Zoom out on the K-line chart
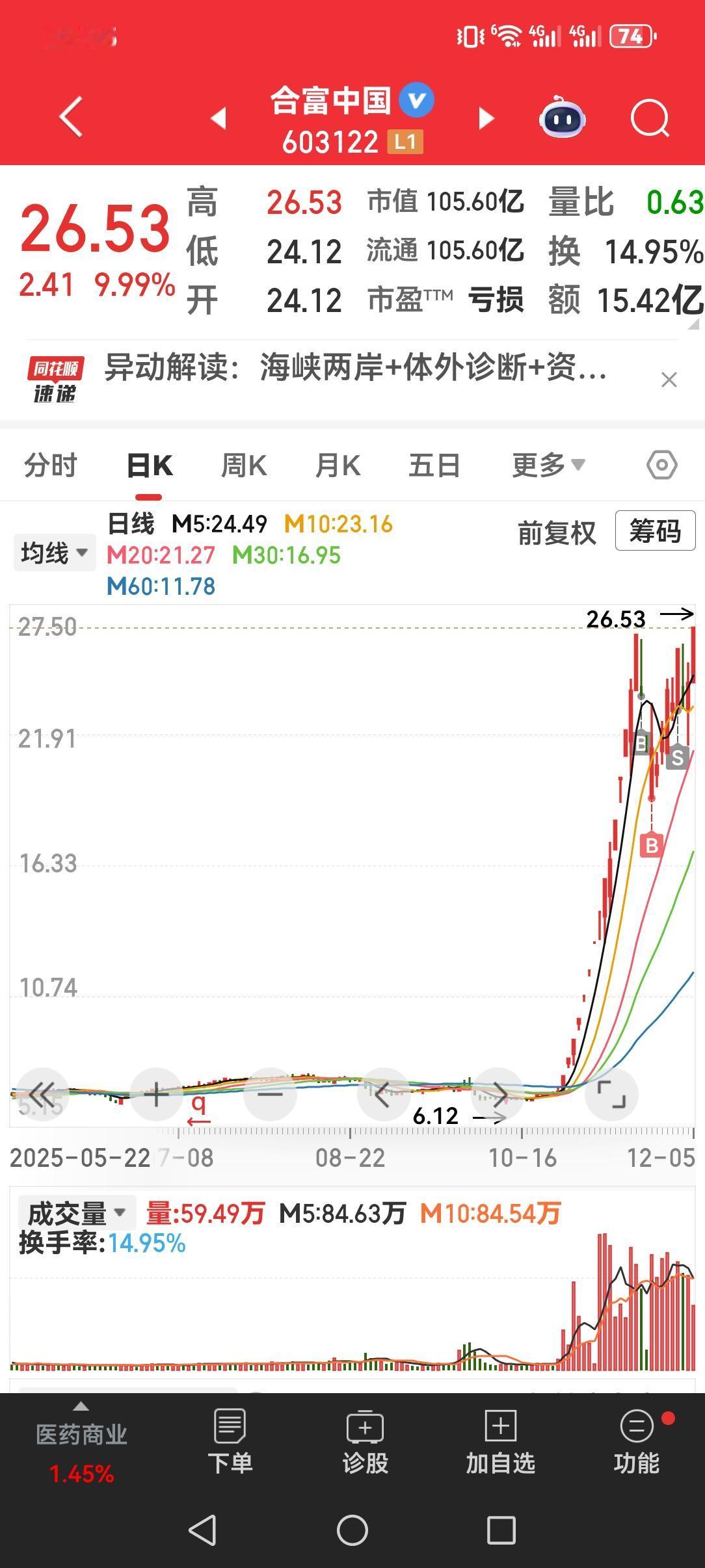Image resolution: width=705 pixels, height=1568 pixels. pos(270,1094)
